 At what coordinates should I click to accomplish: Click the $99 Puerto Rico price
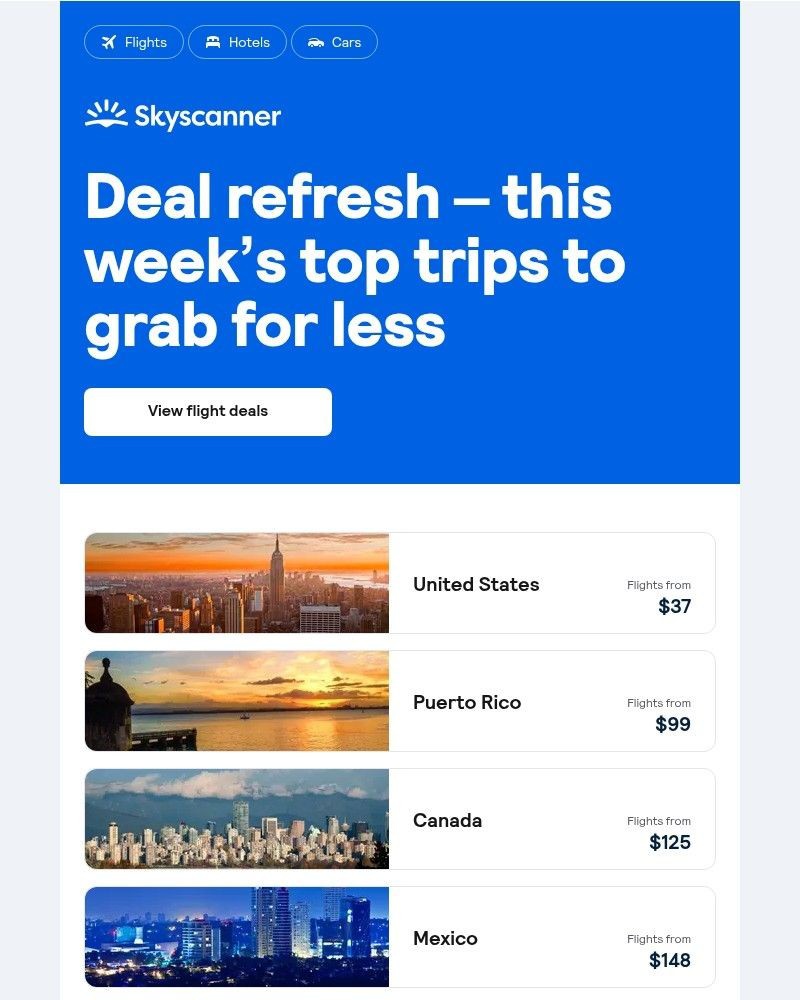click(x=671, y=725)
